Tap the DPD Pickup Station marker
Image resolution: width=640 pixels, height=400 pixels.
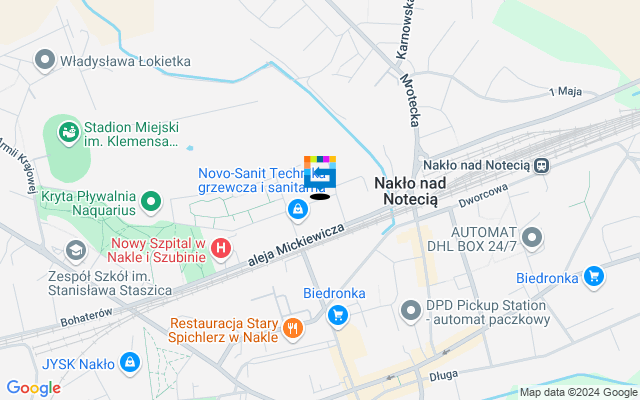(x=410, y=312)
